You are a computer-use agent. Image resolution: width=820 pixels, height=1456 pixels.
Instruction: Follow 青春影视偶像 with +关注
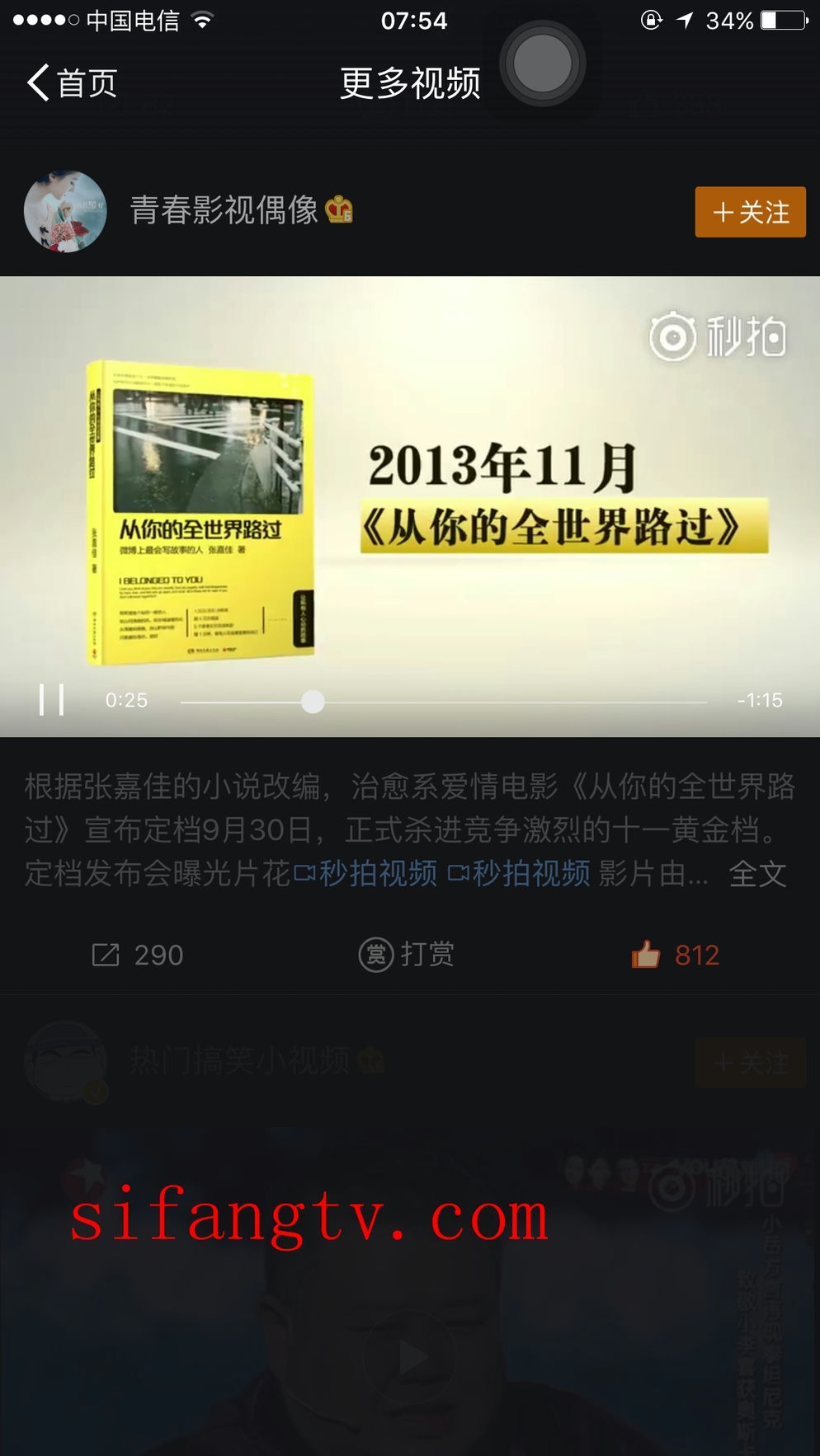[750, 213]
